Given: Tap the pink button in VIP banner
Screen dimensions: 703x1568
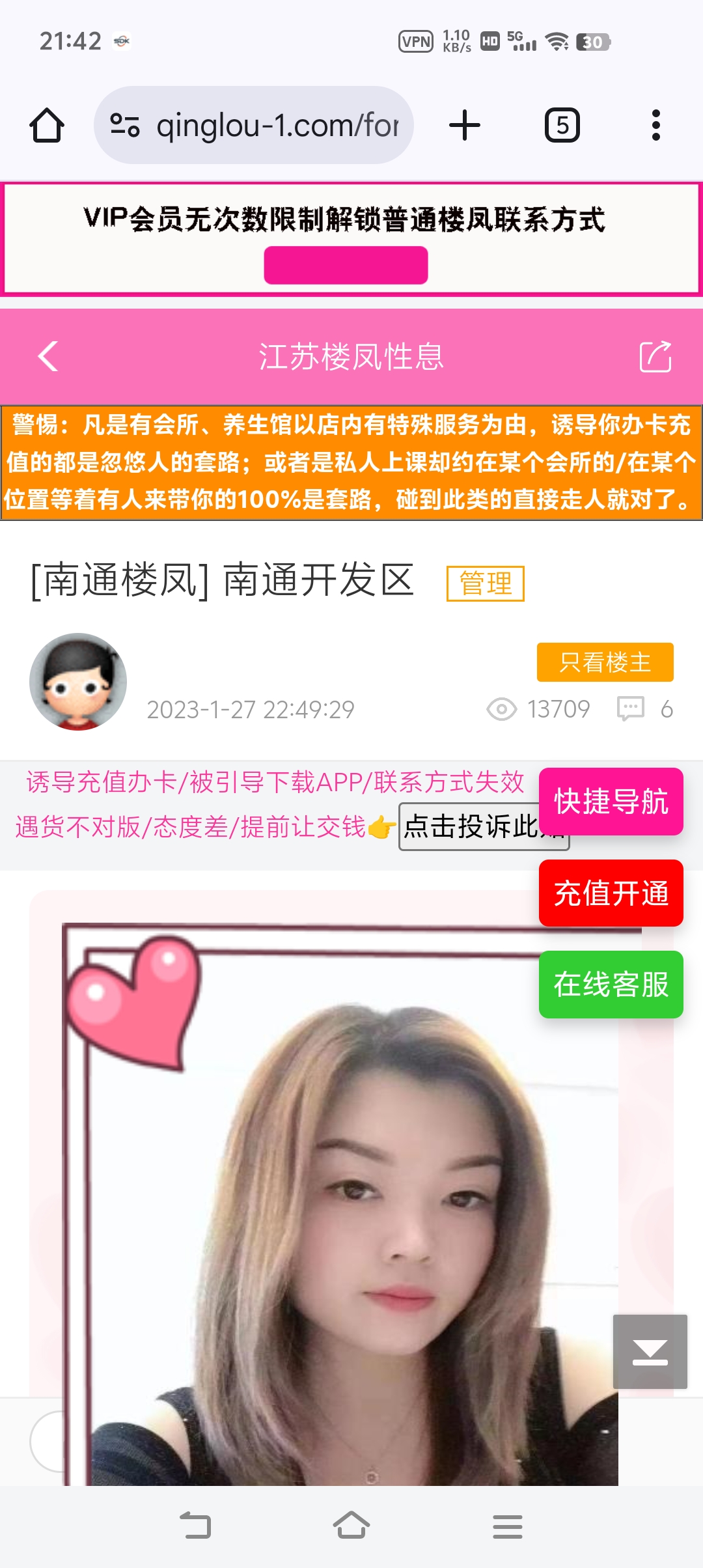Looking at the screenshot, I should coord(346,265).
